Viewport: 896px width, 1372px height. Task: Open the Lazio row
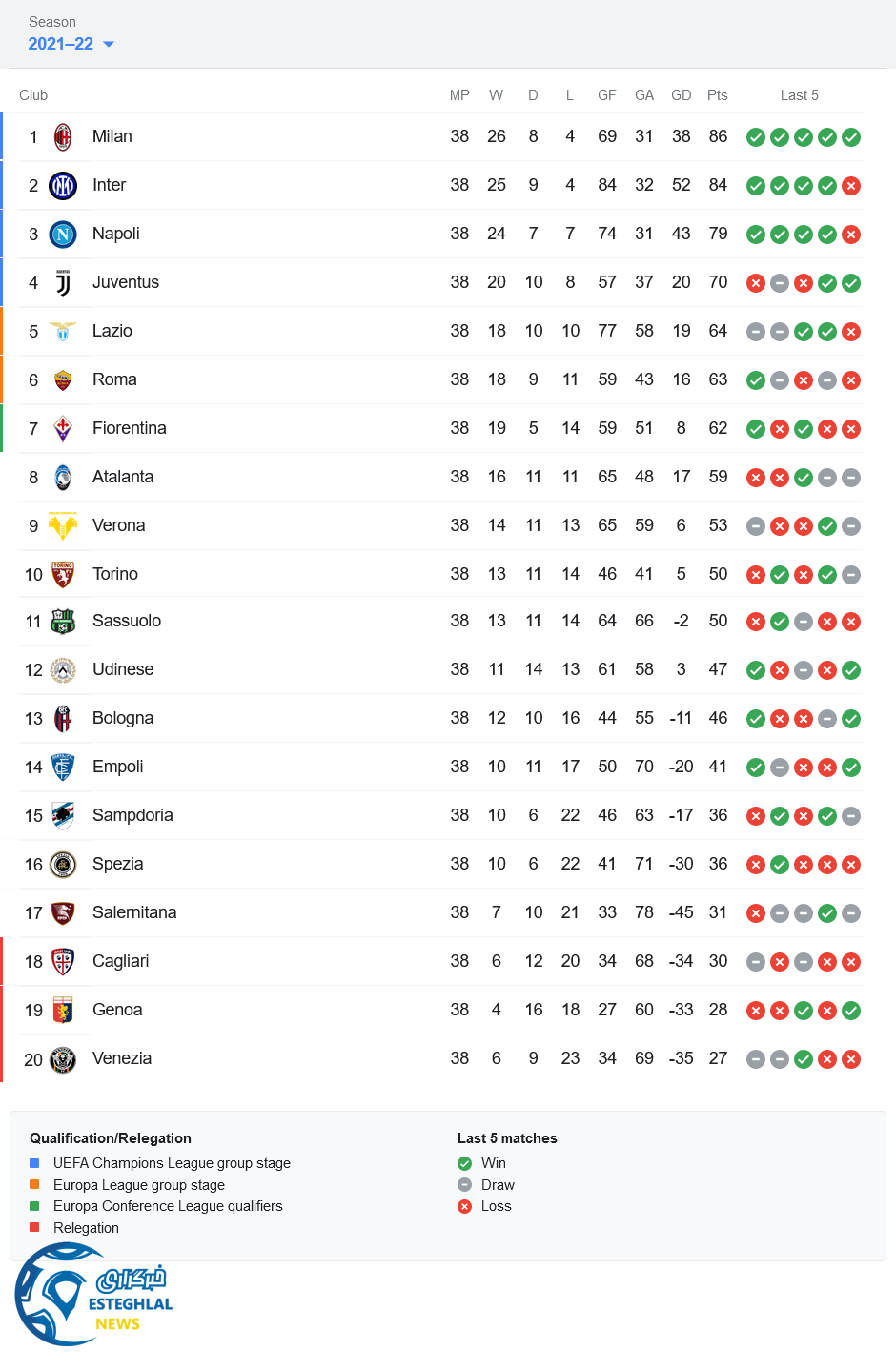112,331
